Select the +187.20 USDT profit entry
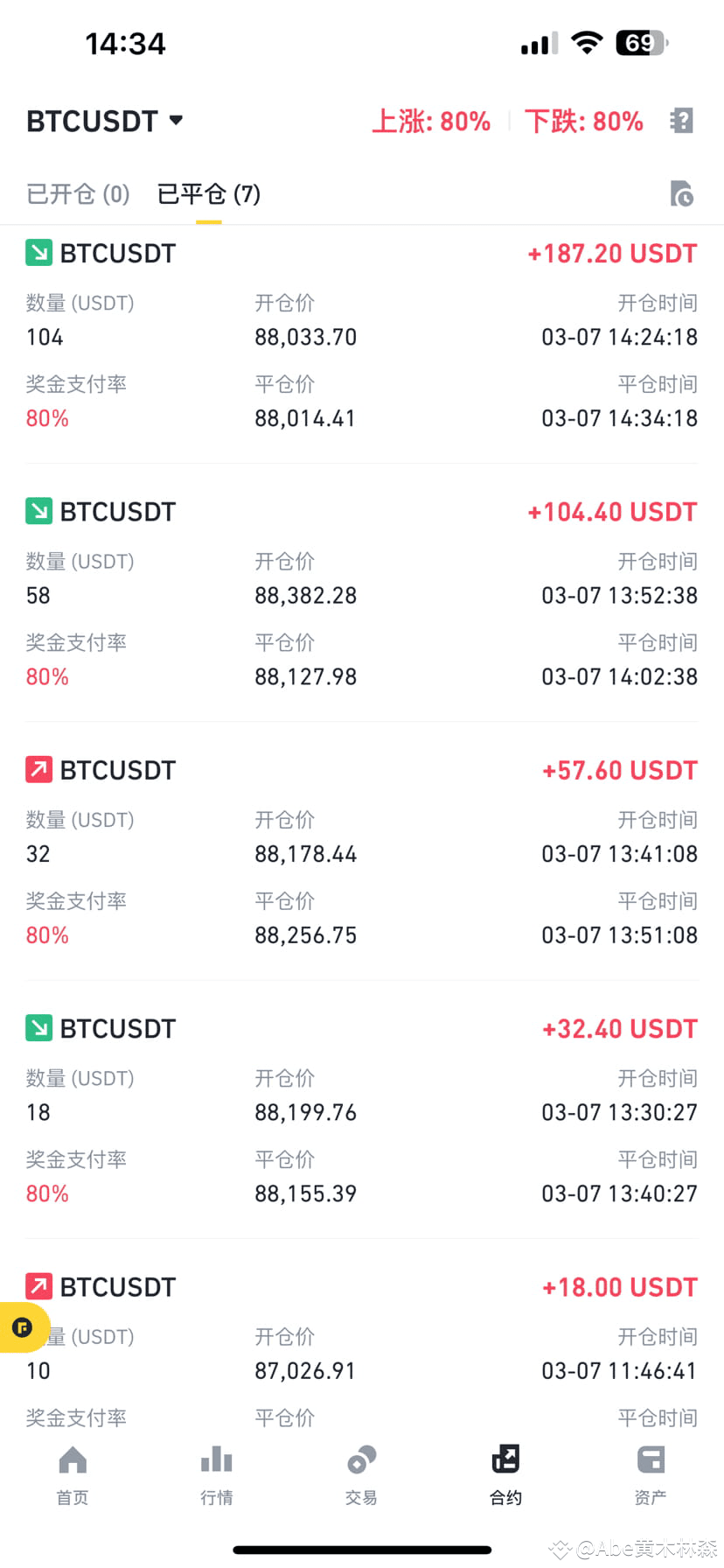Screen dimensions: 724x1568 pos(612,253)
